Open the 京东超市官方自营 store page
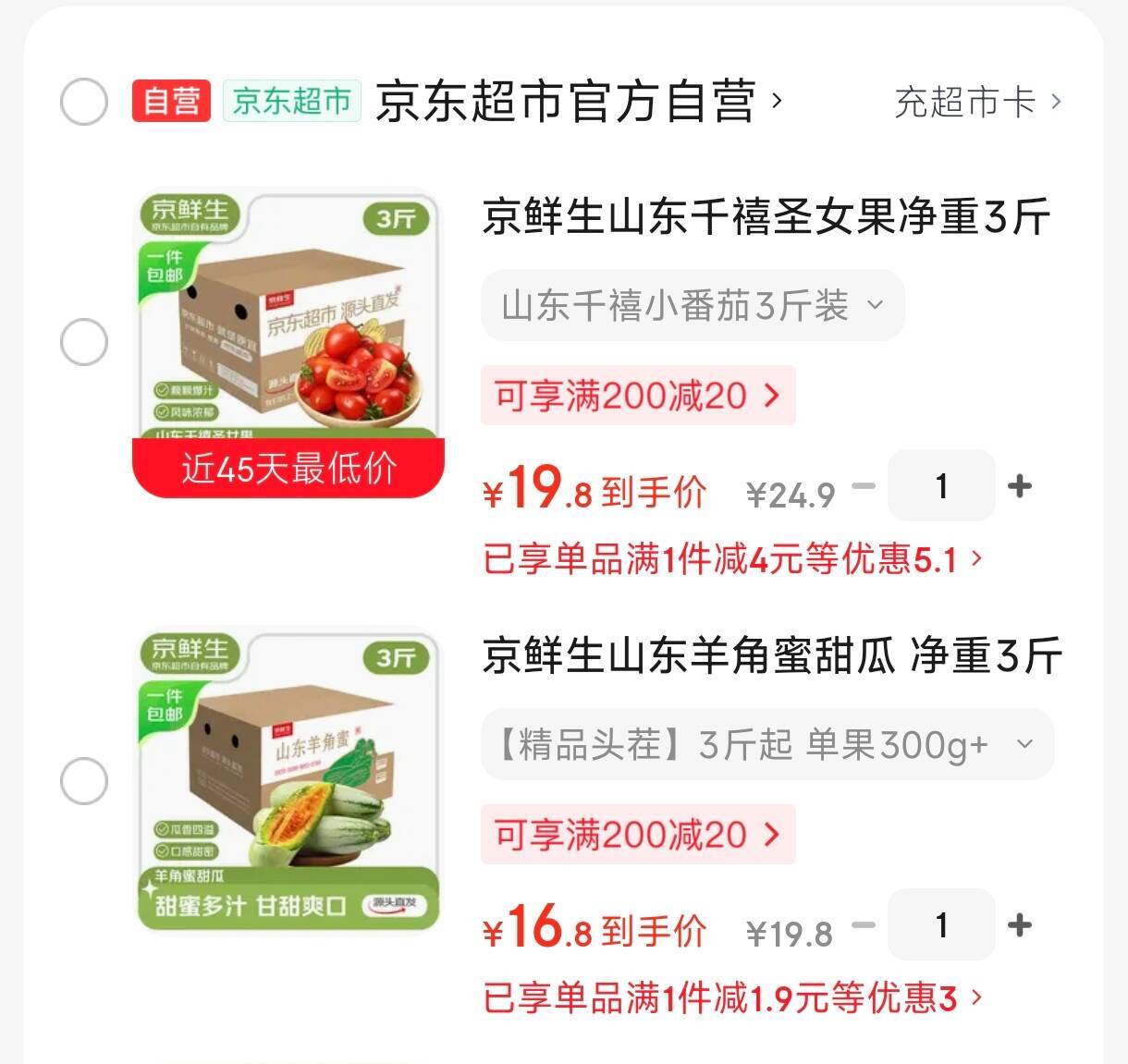Viewport: 1128px width, 1064px height. (577, 101)
